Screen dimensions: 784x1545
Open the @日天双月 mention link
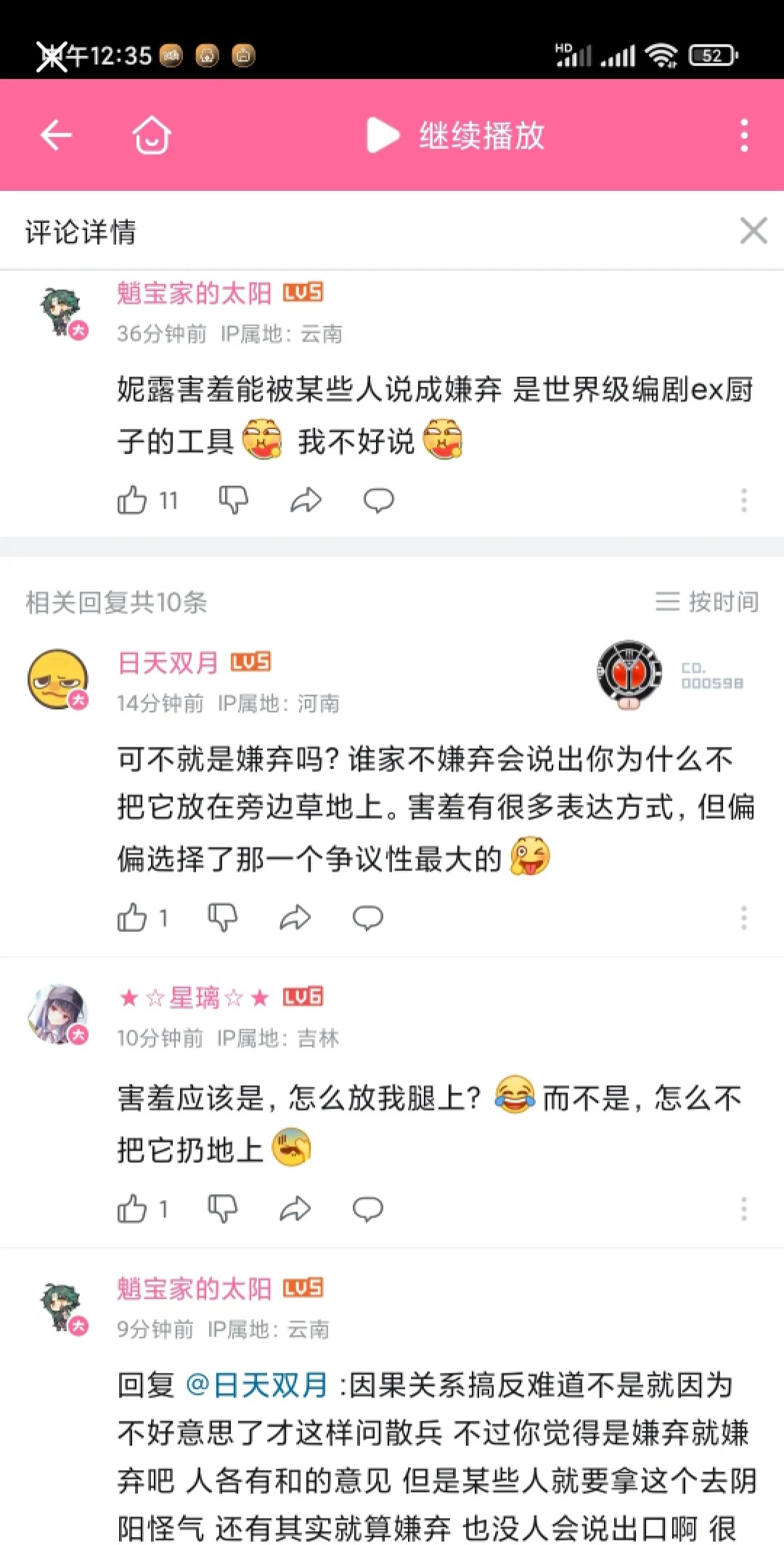click(257, 1385)
